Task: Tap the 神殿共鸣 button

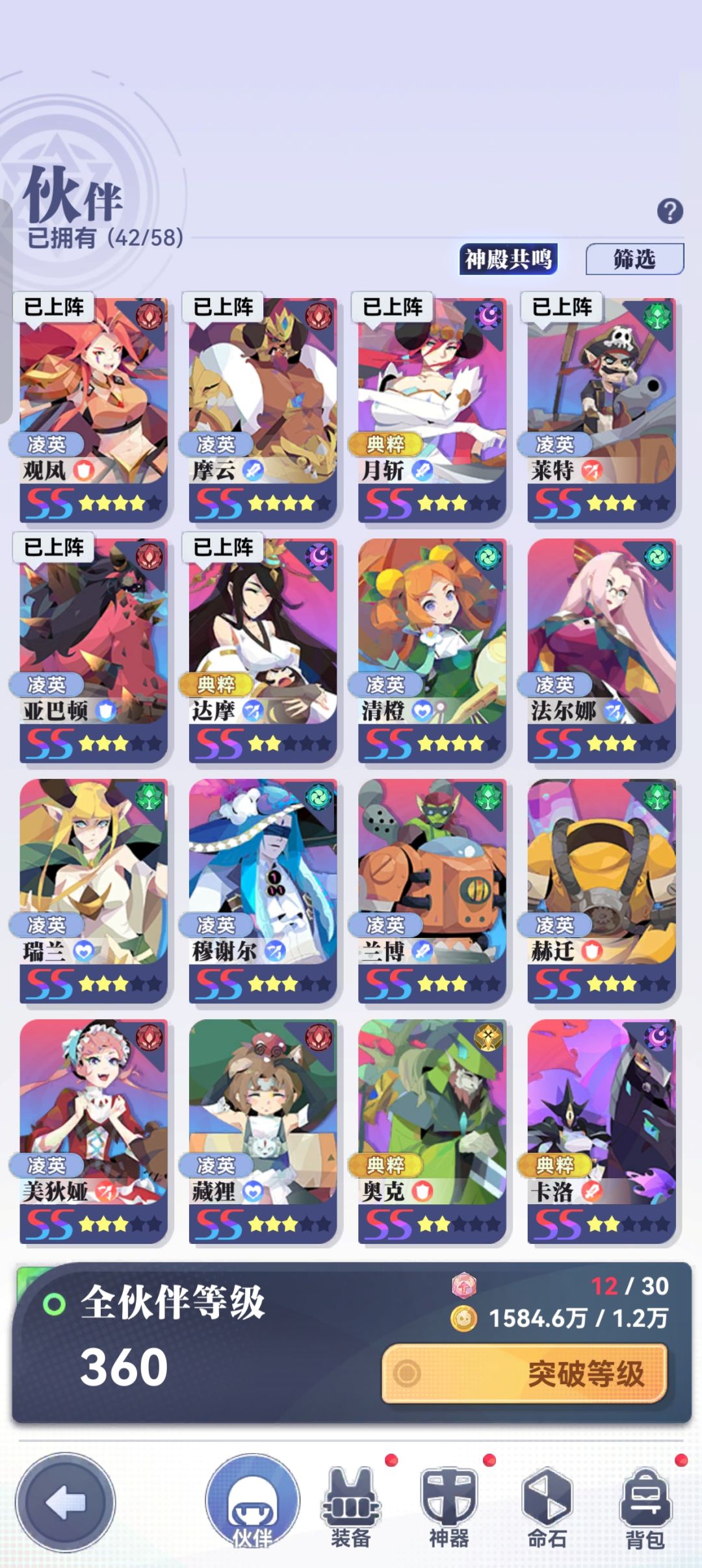Action: tap(508, 259)
